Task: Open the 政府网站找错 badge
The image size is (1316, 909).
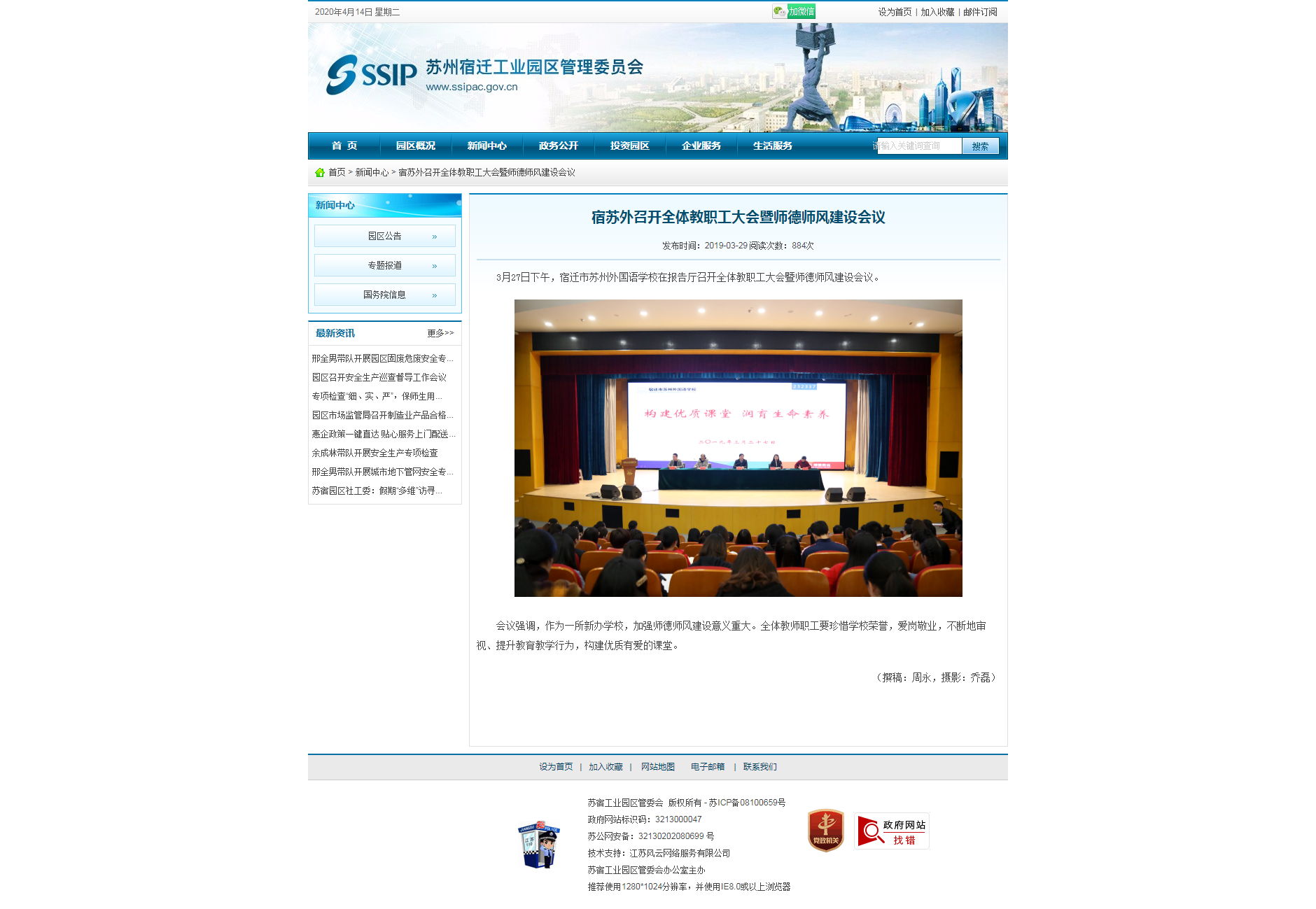Action: [891, 831]
